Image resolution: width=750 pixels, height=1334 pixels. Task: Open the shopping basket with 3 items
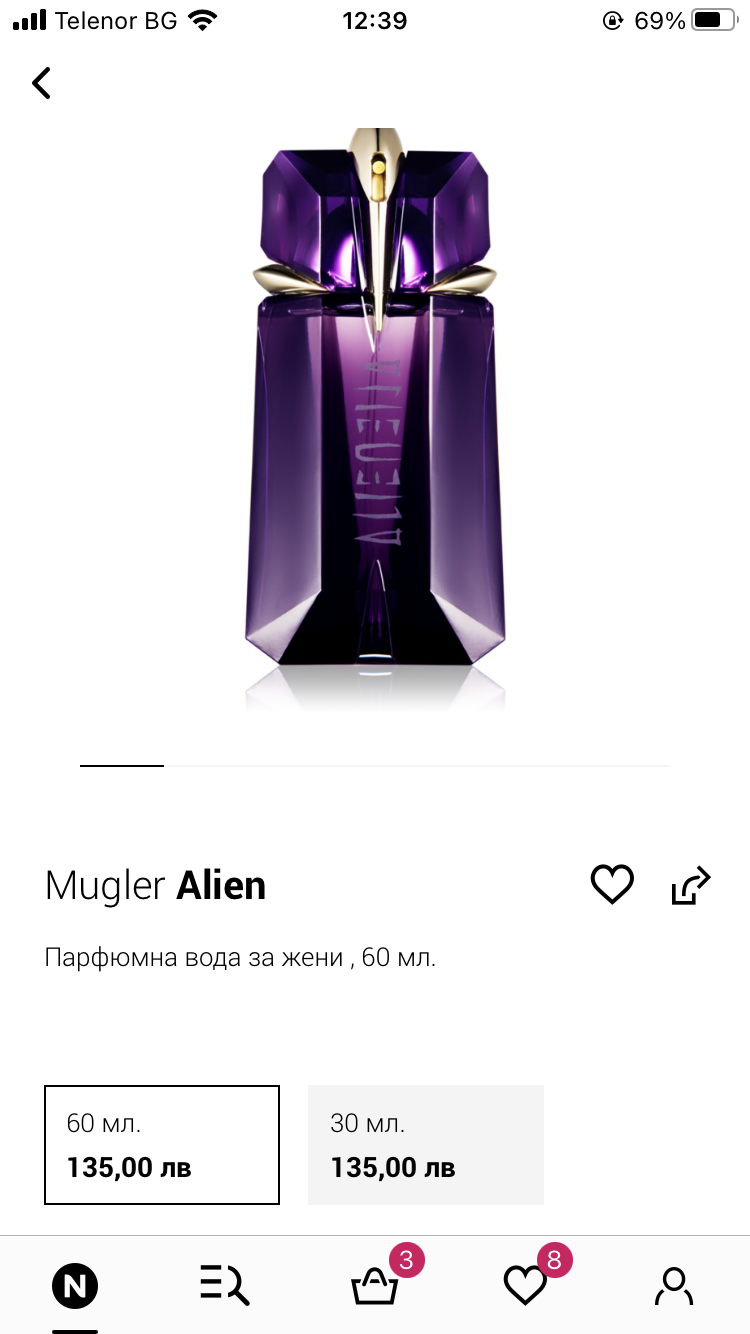375,1285
